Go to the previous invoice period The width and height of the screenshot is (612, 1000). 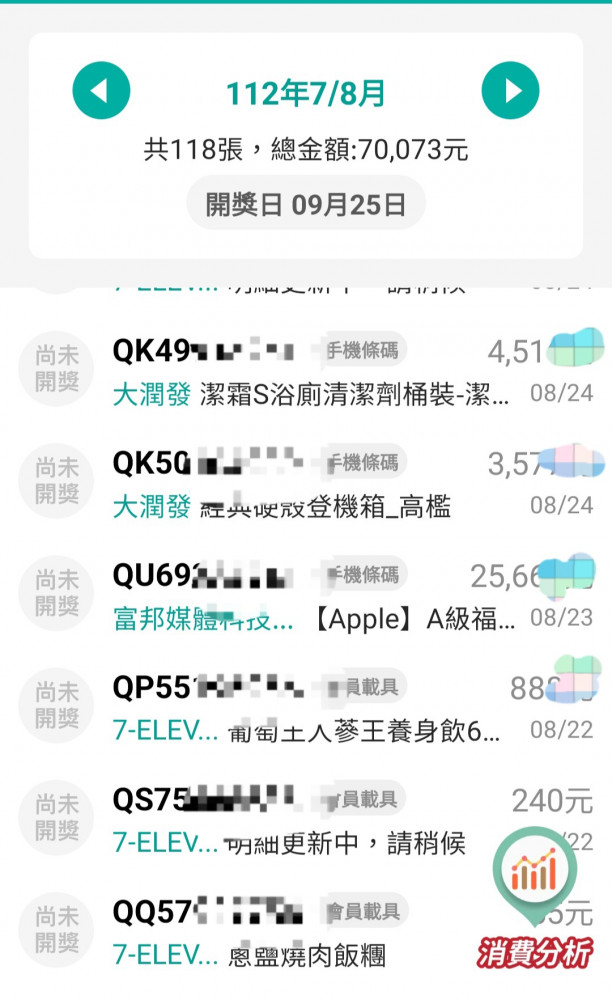click(101, 91)
